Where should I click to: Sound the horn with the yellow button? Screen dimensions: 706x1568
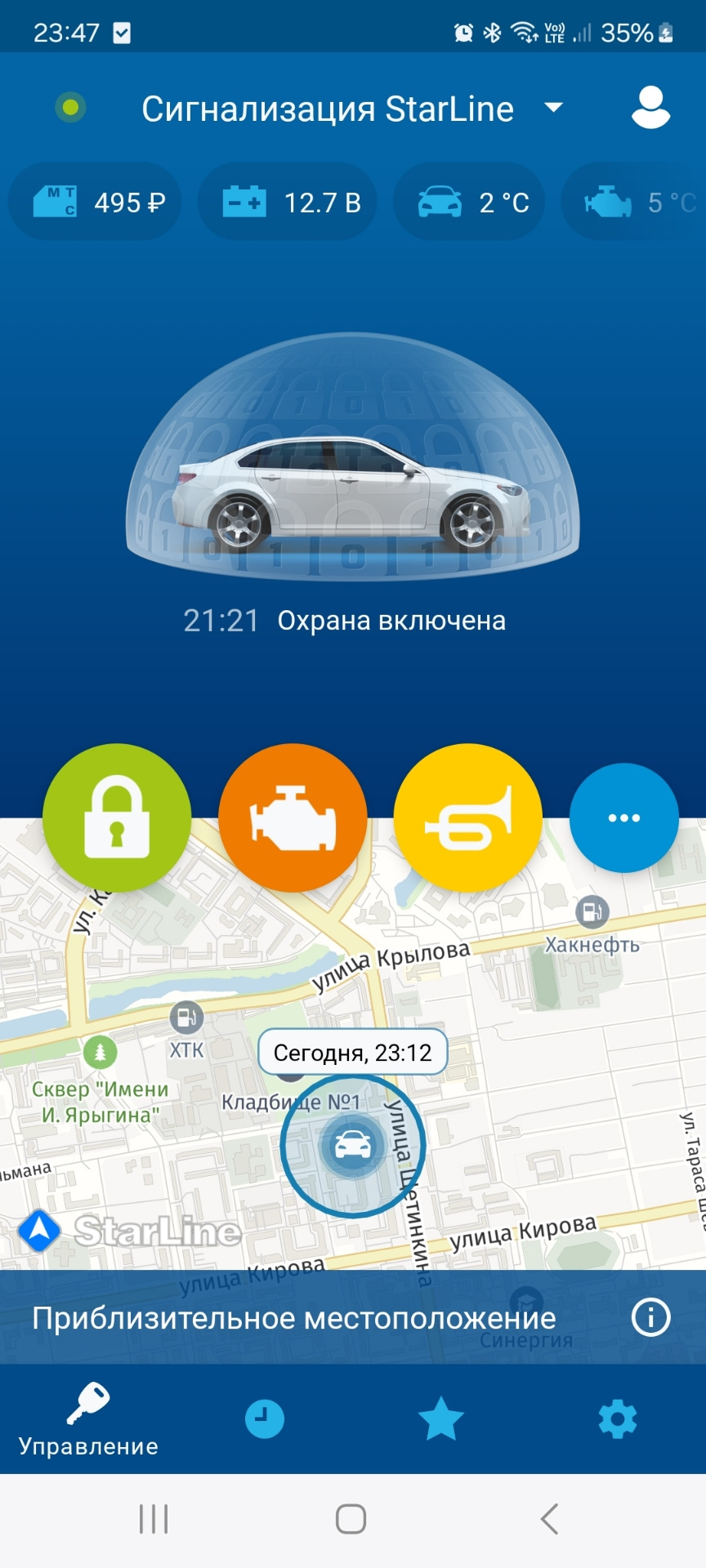click(x=468, y=817)
